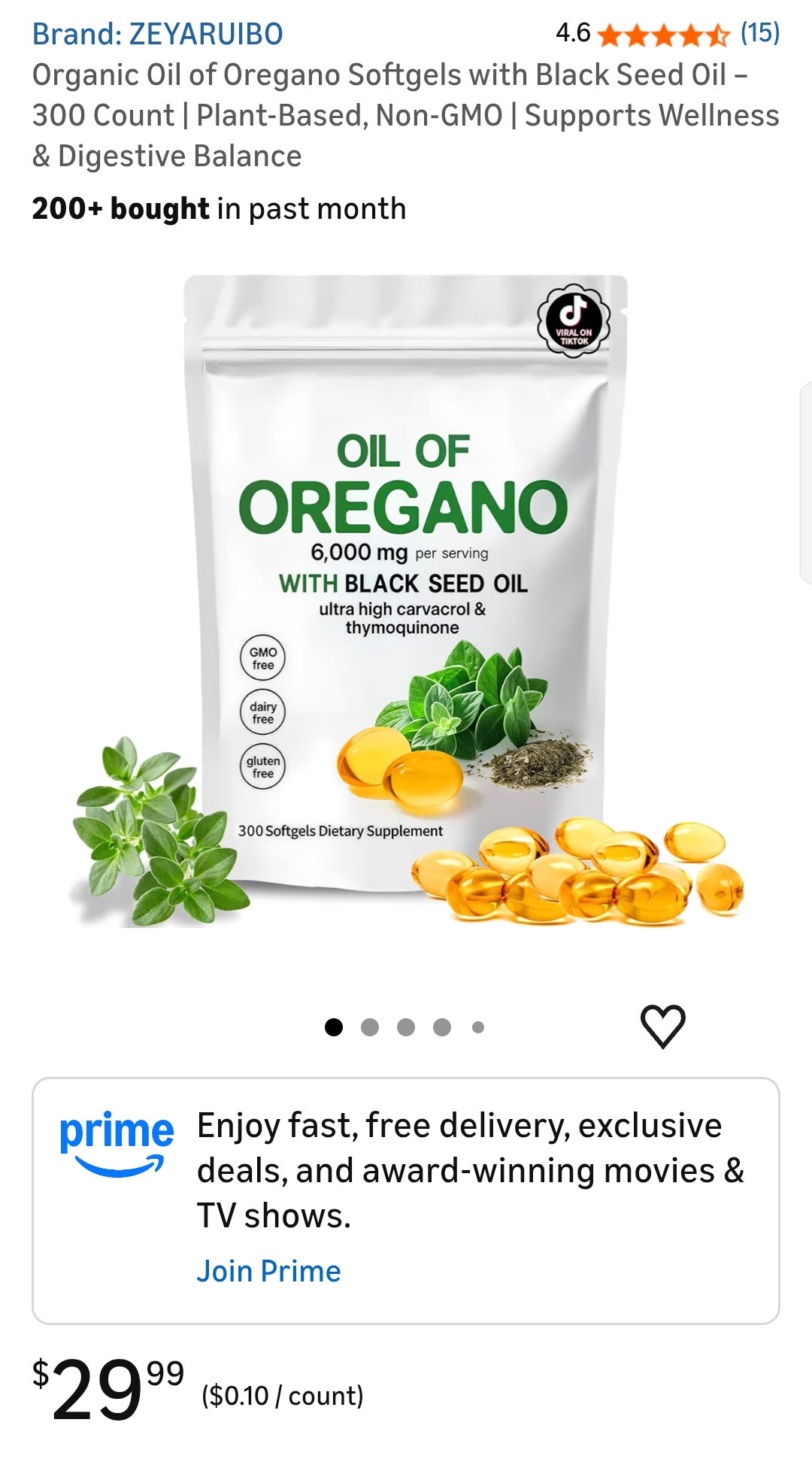Click the orange star rating icons
Viewport: 812px width, 1474px height.
coord(662,33)
